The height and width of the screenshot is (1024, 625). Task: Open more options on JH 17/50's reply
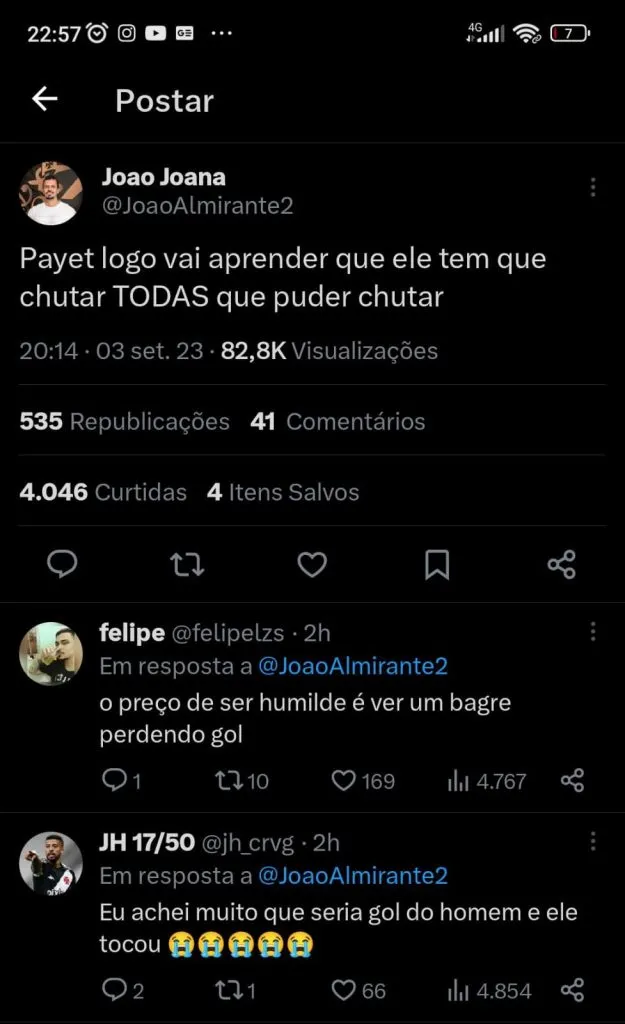(x=593, y=842)
